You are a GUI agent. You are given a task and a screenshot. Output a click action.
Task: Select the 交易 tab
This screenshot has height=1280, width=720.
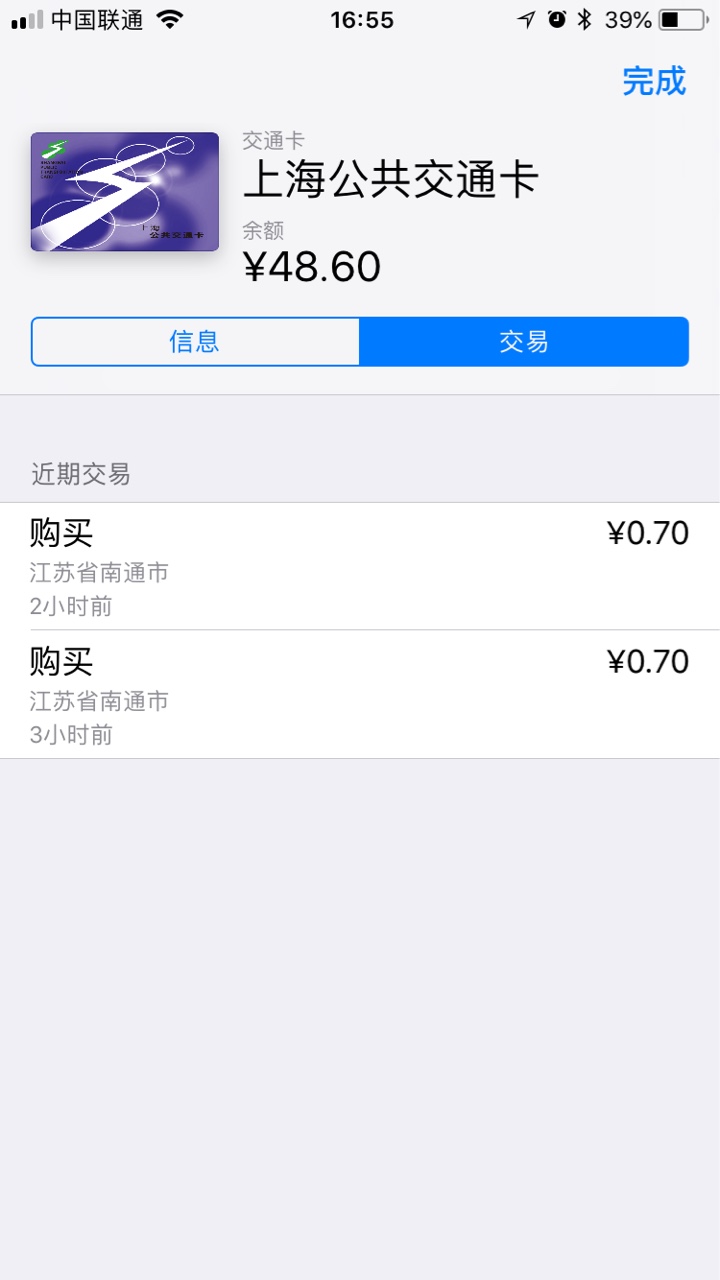[x=524, y=342]
